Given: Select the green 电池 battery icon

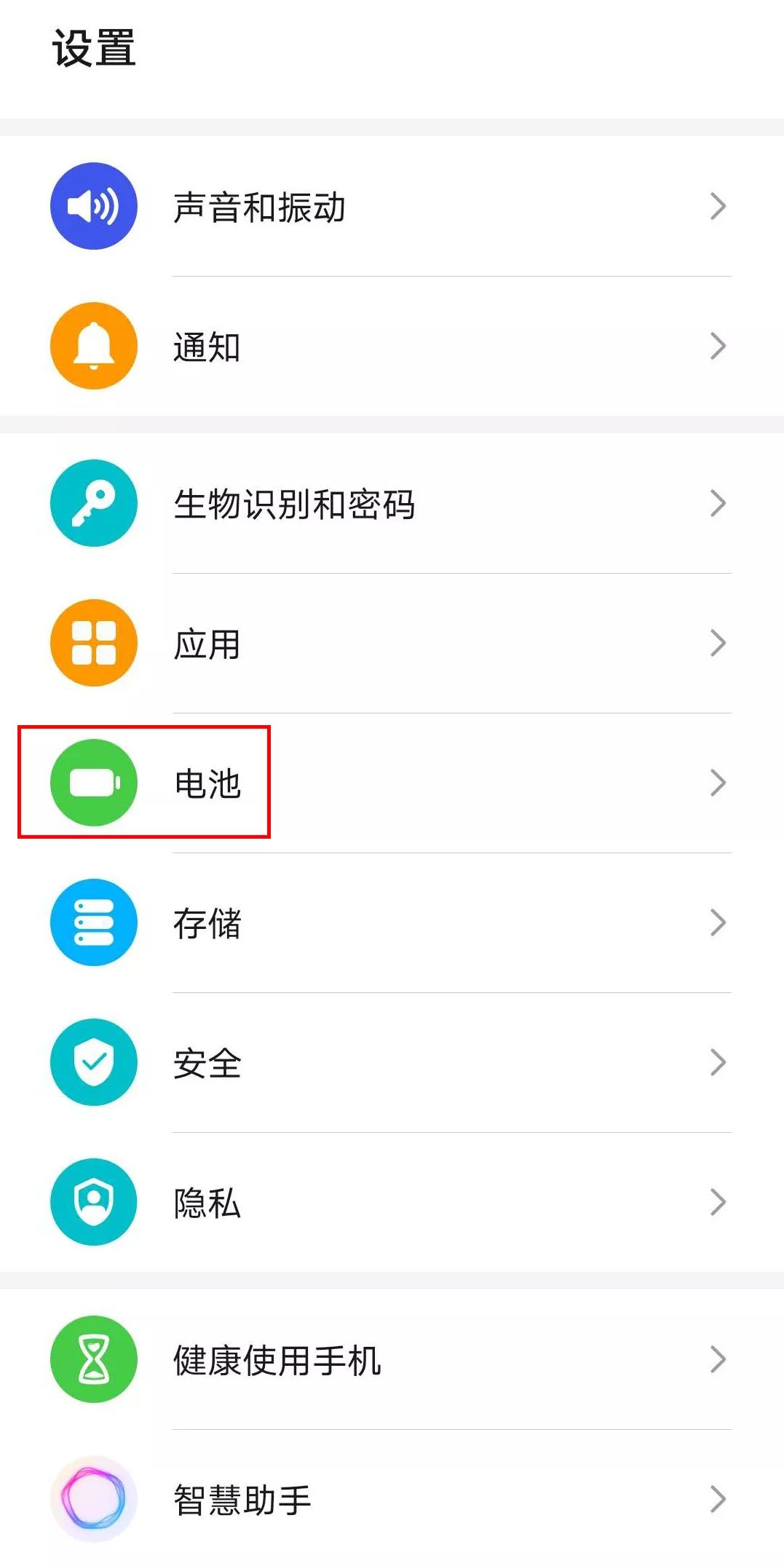Looking at the screenshot, I should coord(93,782).
